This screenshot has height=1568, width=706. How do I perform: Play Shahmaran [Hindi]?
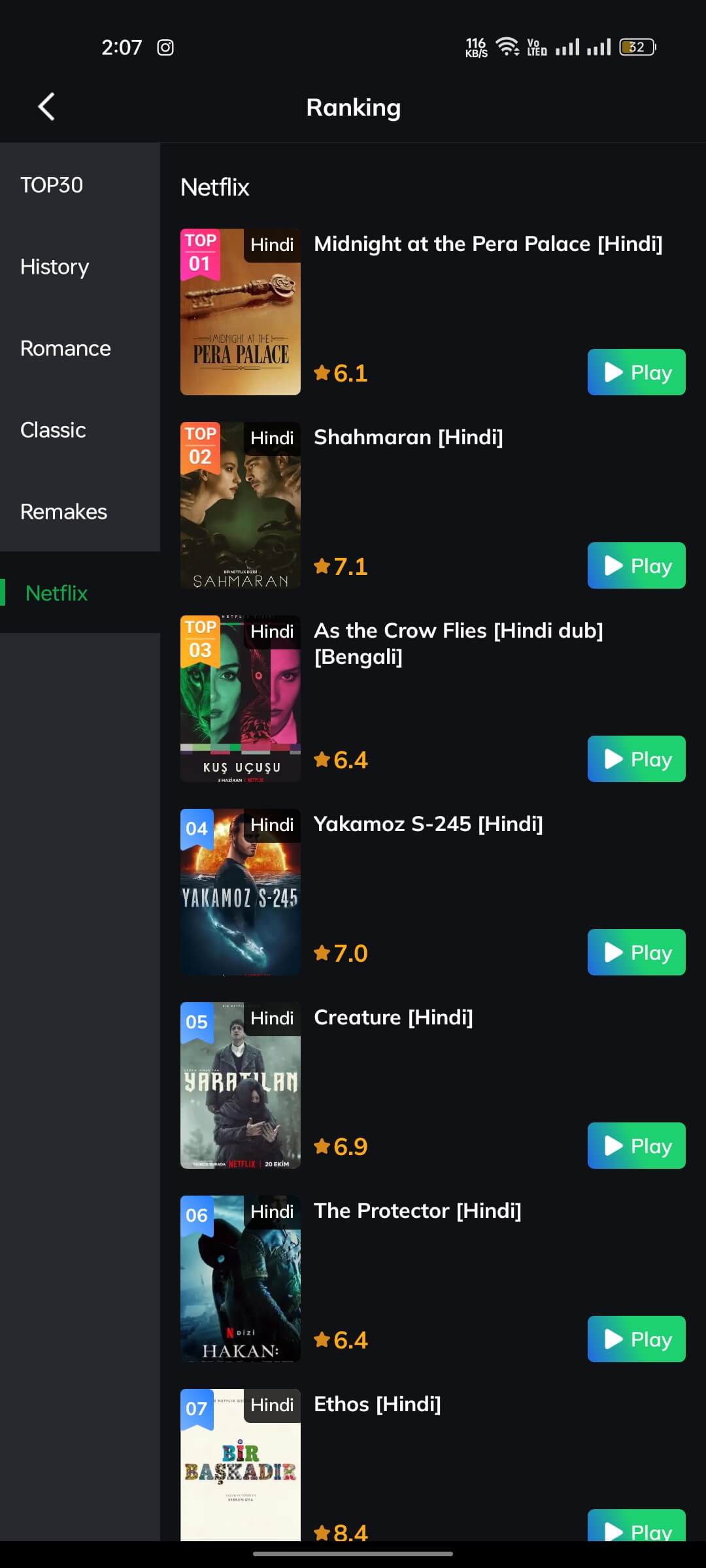tap(636, 566)
